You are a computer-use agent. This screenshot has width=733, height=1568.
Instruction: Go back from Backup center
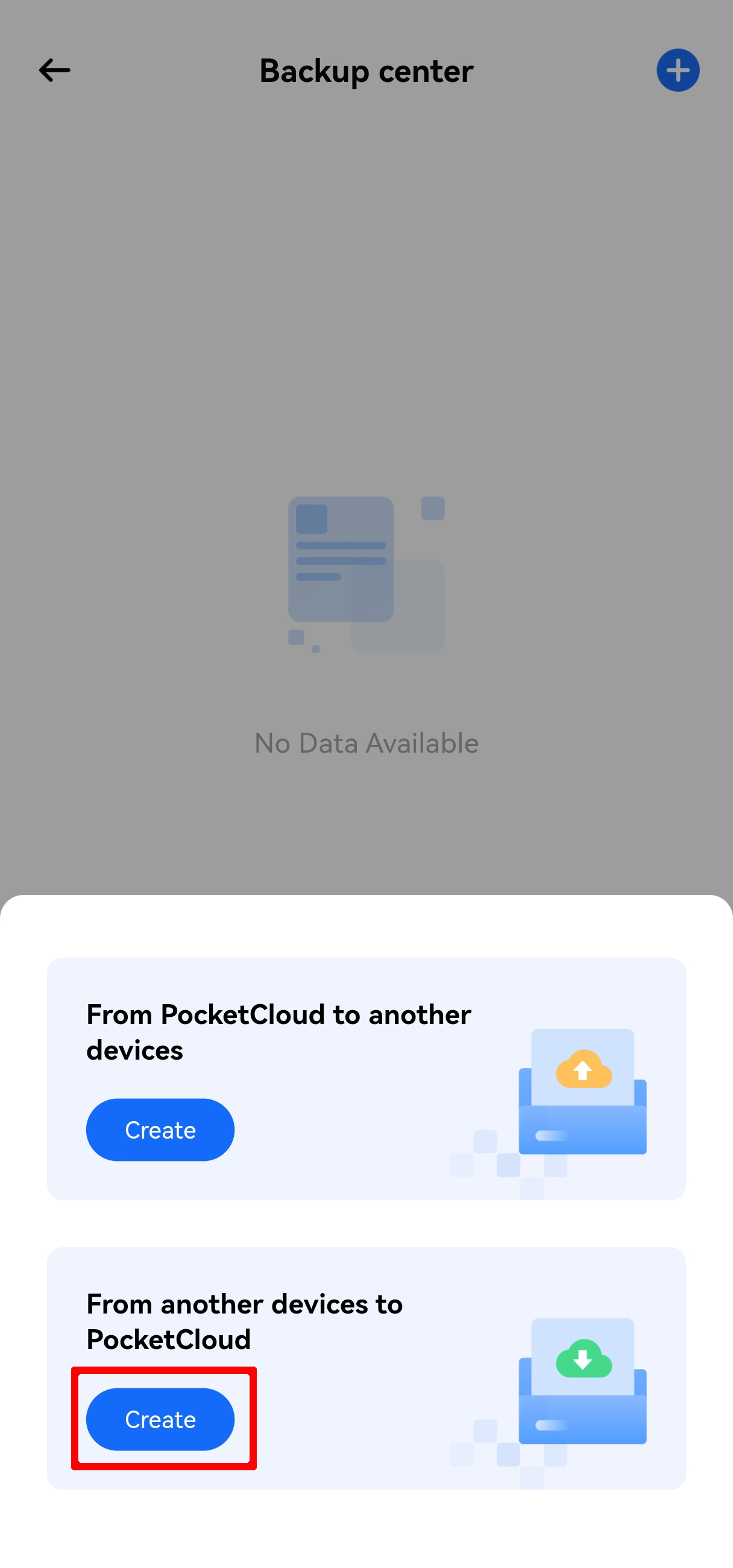(54, 71)
